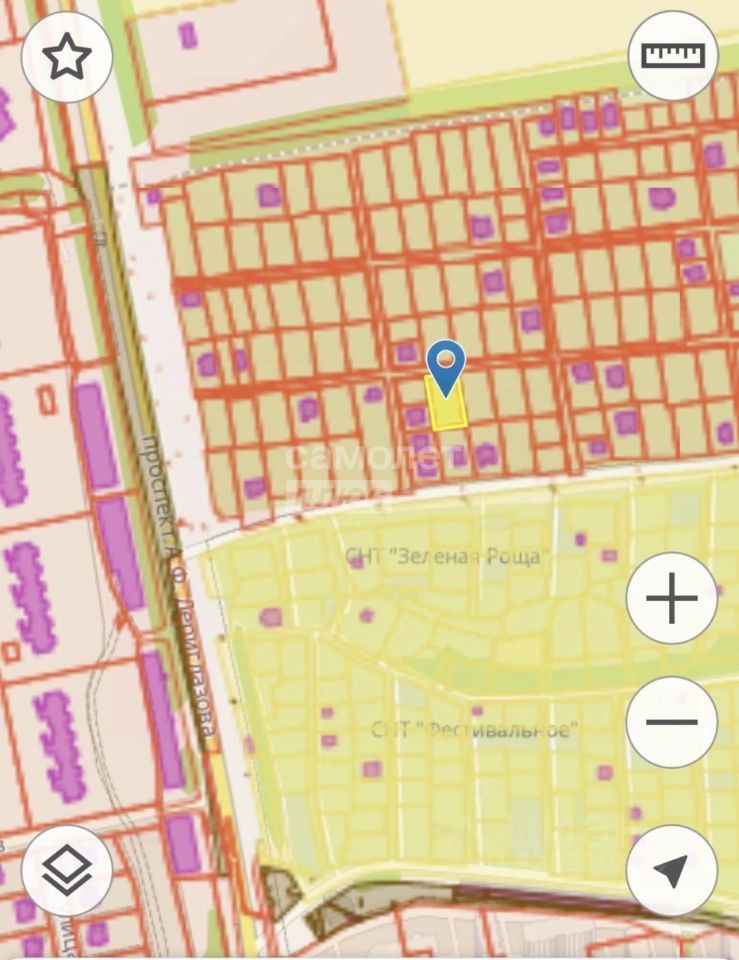Zoom out of the map
Image resolution: width=739 pixels, height=960 pixels.
[x=671, y=721]
